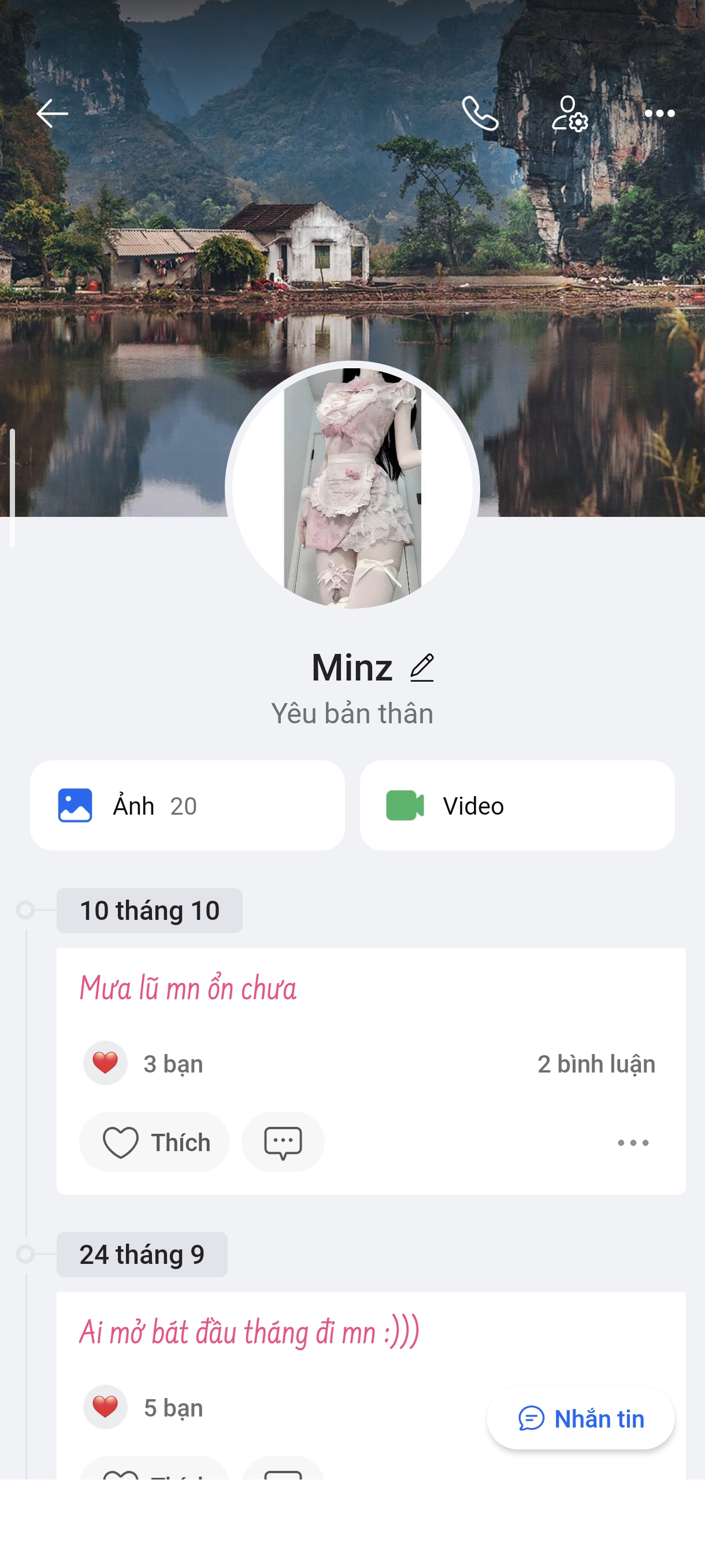Image resolution: width=705 pixels, height=1568 pixels.
Task: Start a voice call with Minz
Action: coord(480,113)
